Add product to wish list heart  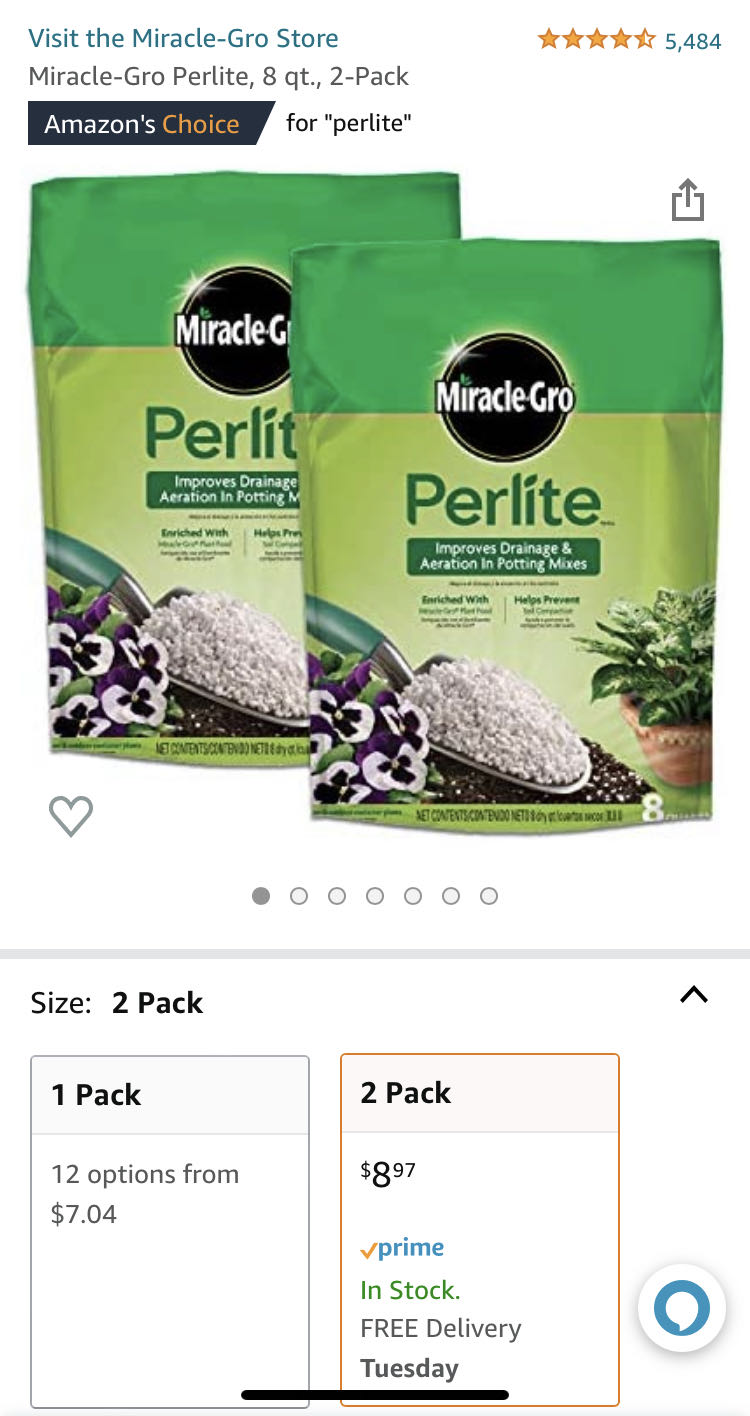(71, 816)
